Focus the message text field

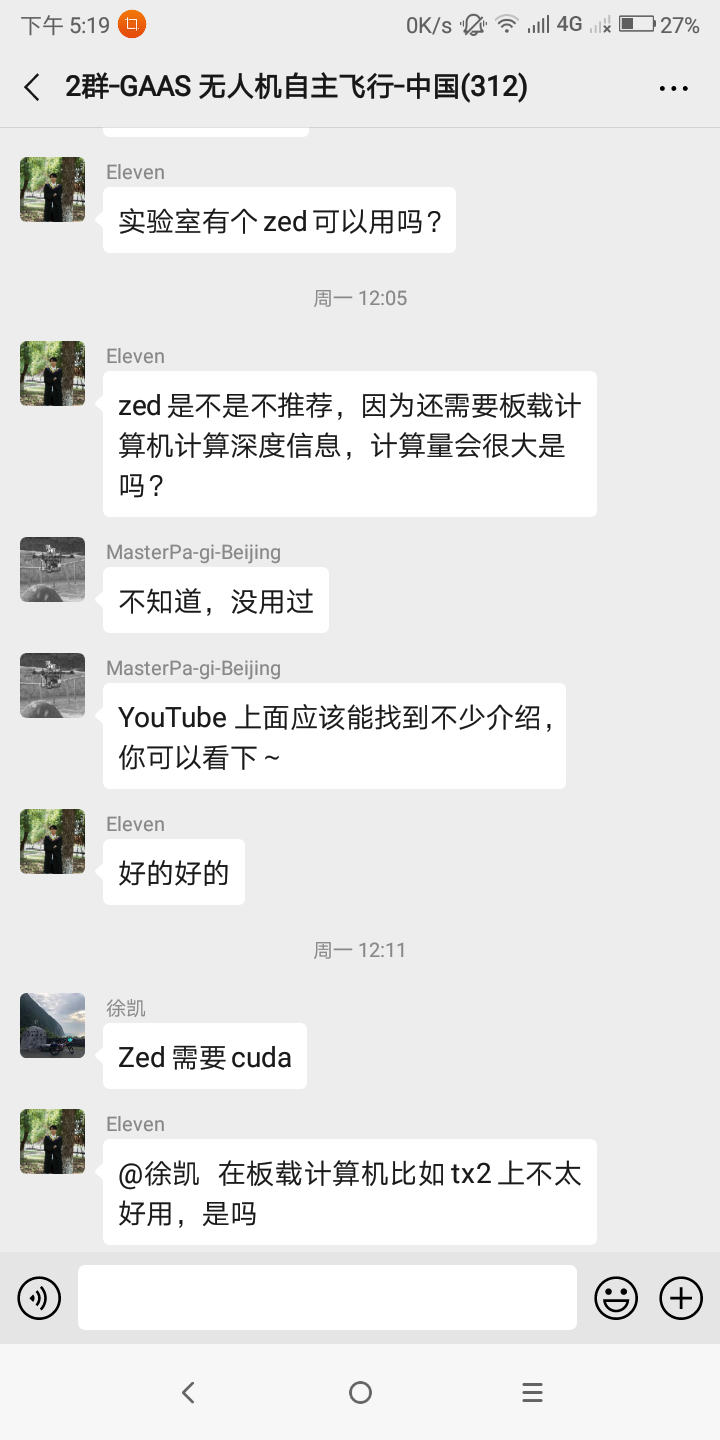[327, 1298]
